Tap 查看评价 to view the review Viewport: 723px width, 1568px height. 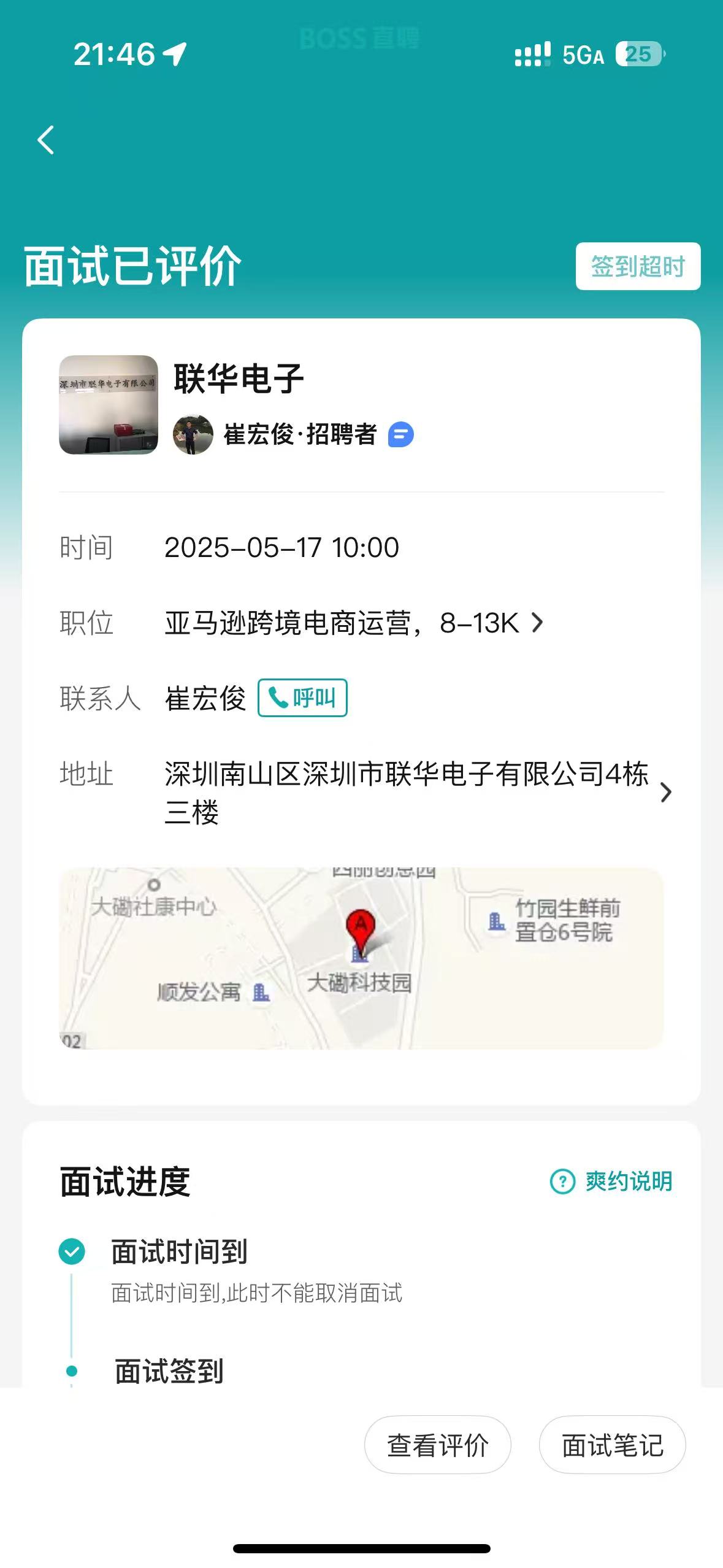point(437,1445)
